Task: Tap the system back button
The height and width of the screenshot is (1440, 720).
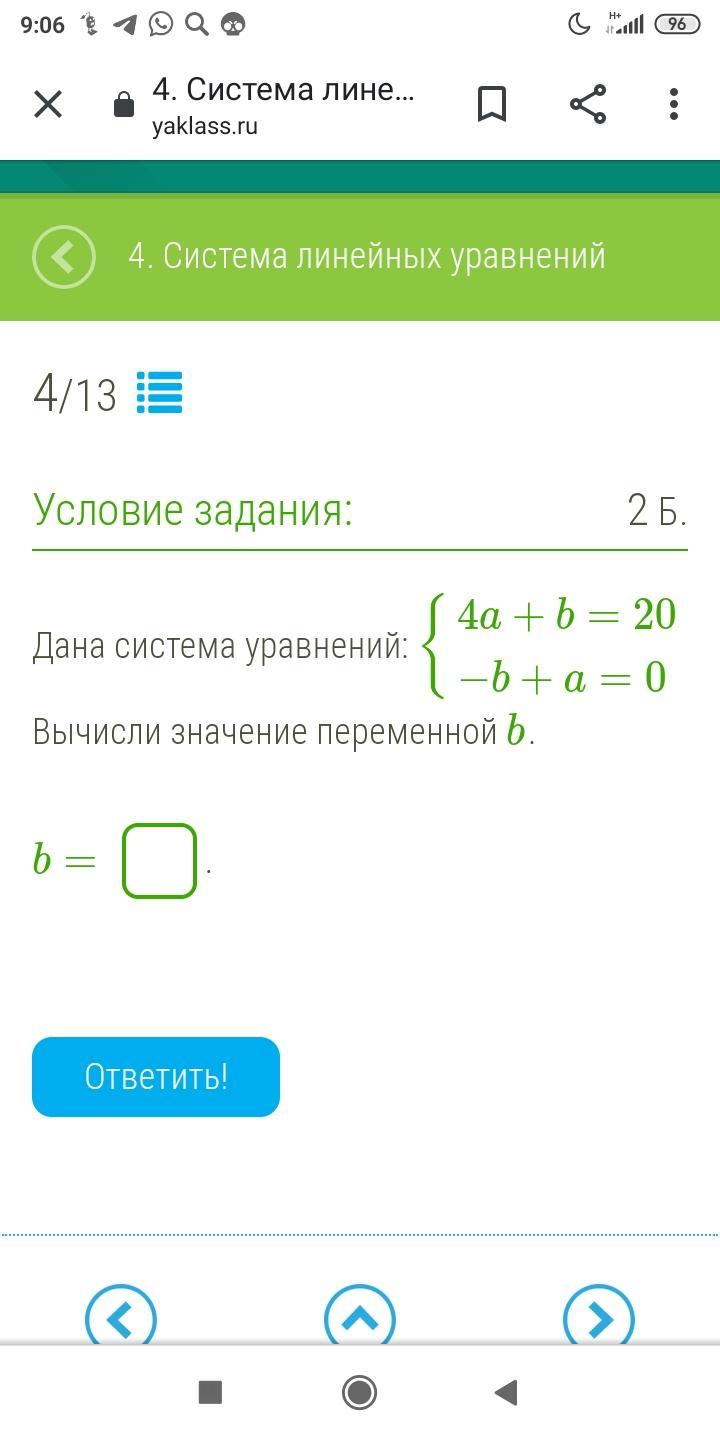Action: 506,1392
